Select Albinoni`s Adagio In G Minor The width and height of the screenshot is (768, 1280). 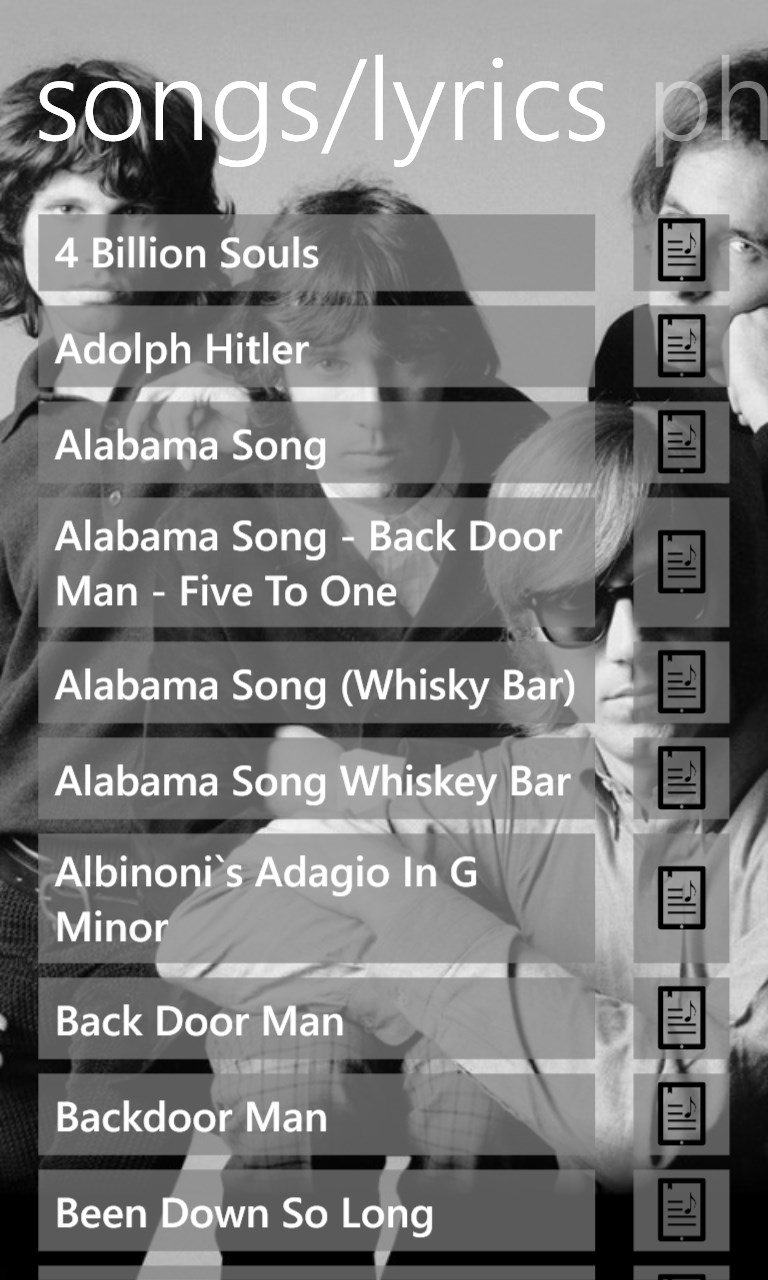pyautogui.click(x=316, y=899)
